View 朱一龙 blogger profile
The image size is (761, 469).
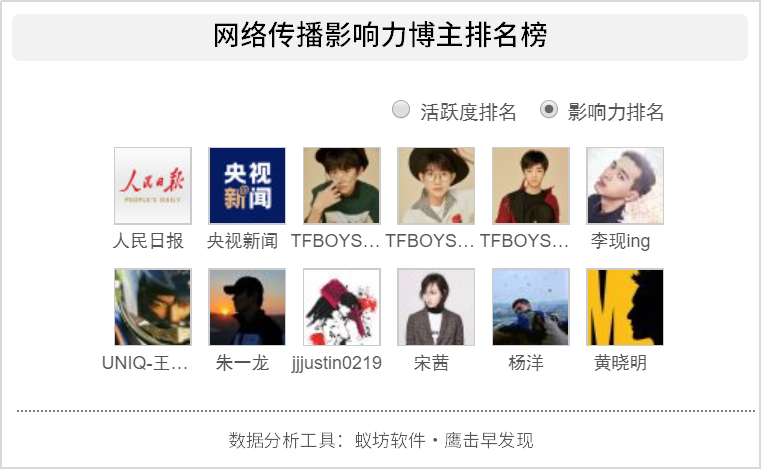pyautogui.click(x=247, y=307)
